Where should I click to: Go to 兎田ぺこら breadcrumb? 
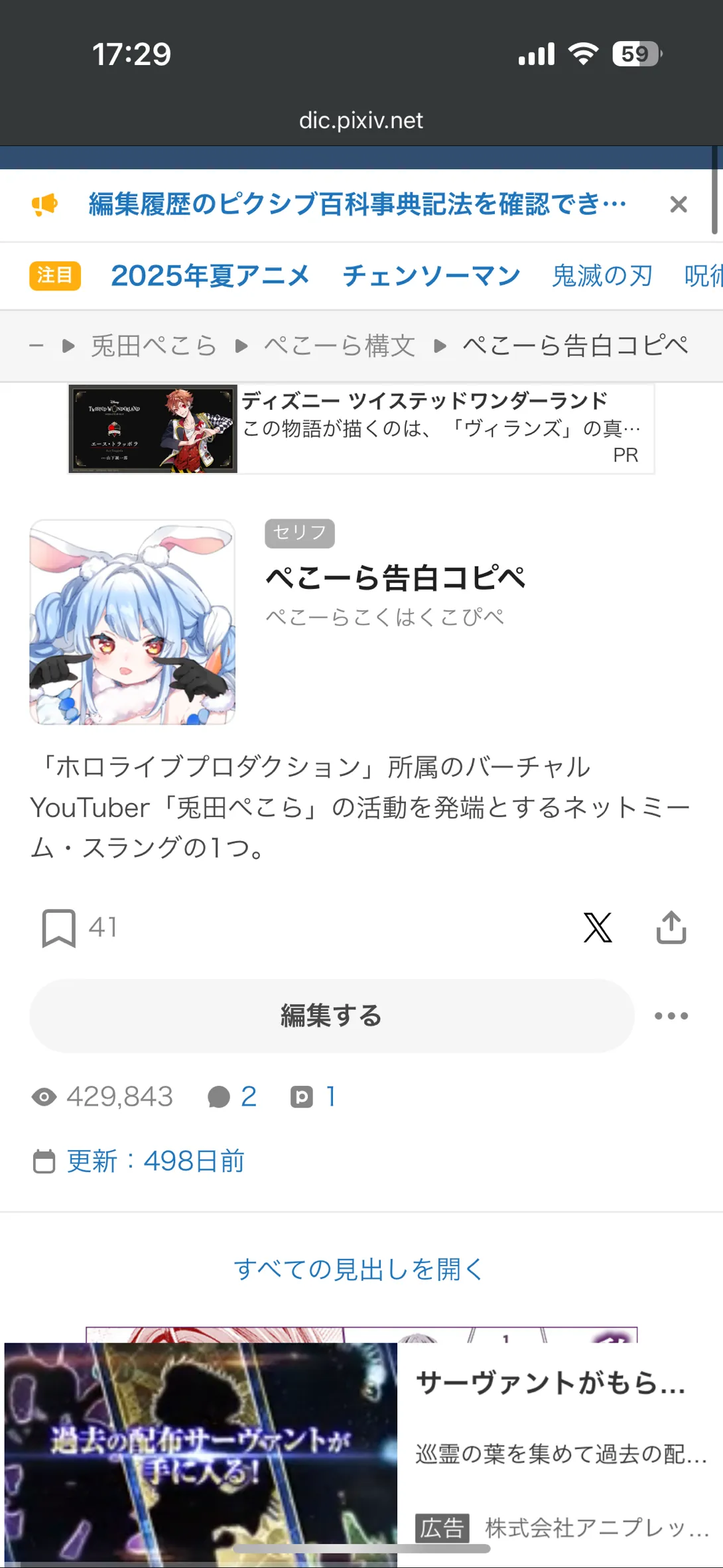pyautogui.click(x=153, y=346)
